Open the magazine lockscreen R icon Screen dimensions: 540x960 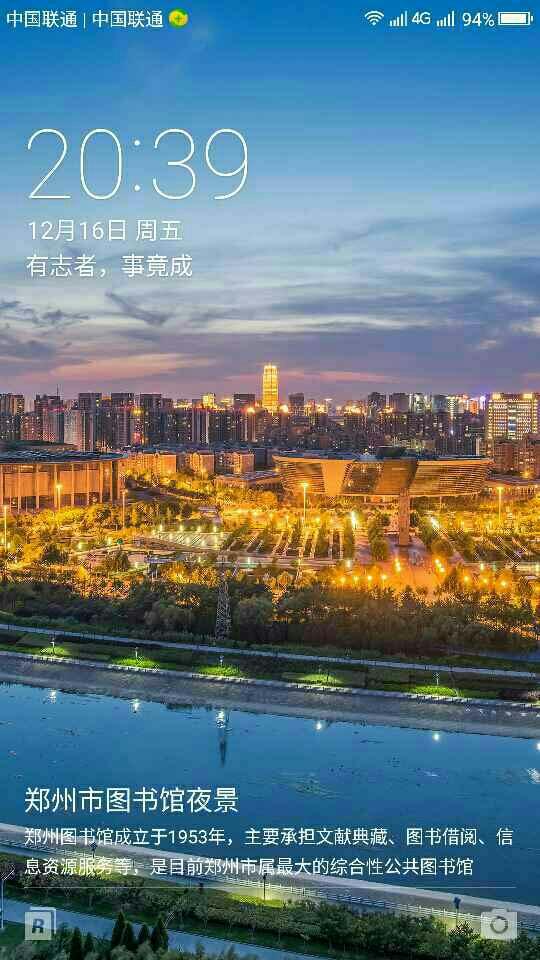(40, 924)
